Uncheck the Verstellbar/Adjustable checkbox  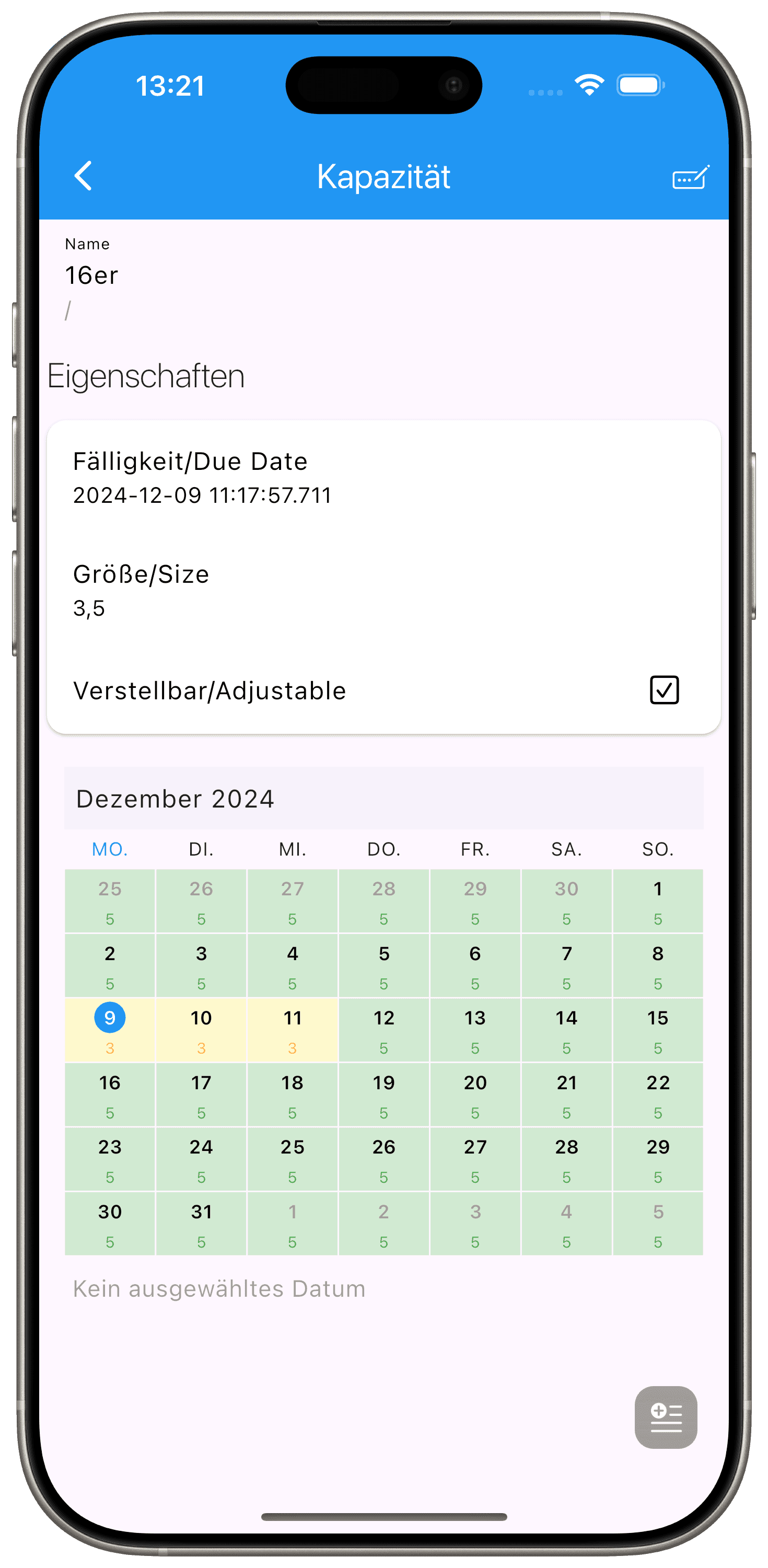click(x=664, y=689)
